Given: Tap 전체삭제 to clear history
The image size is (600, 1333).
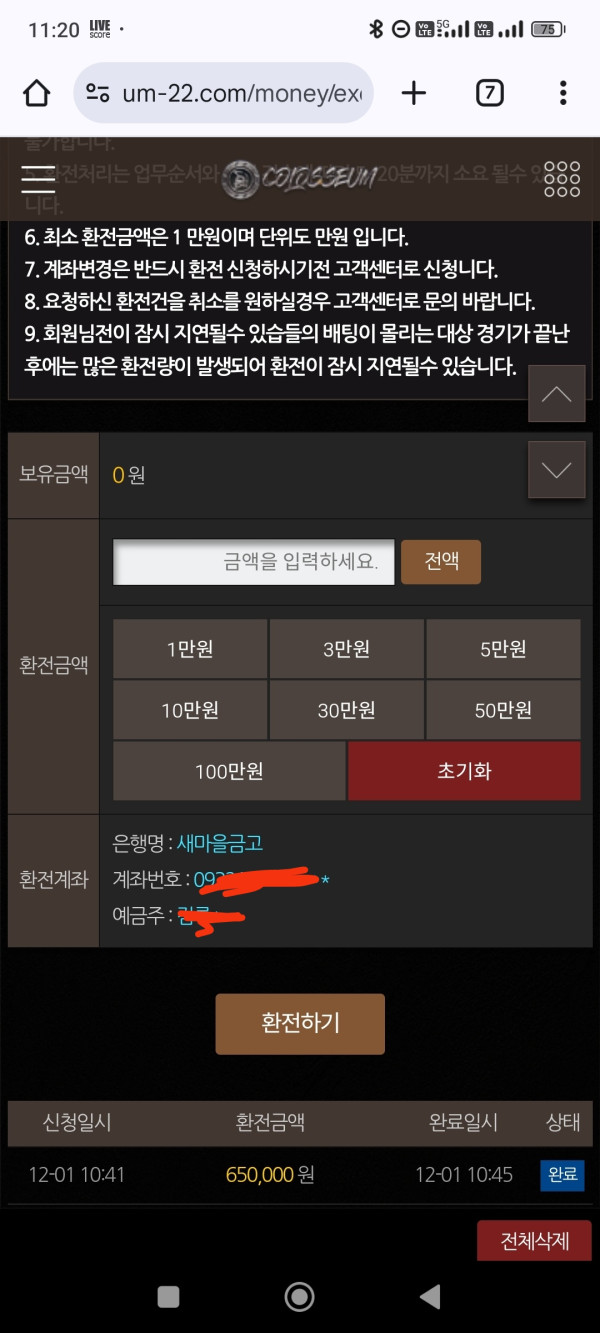Looking at the screenshot, I should point(534,1241).
